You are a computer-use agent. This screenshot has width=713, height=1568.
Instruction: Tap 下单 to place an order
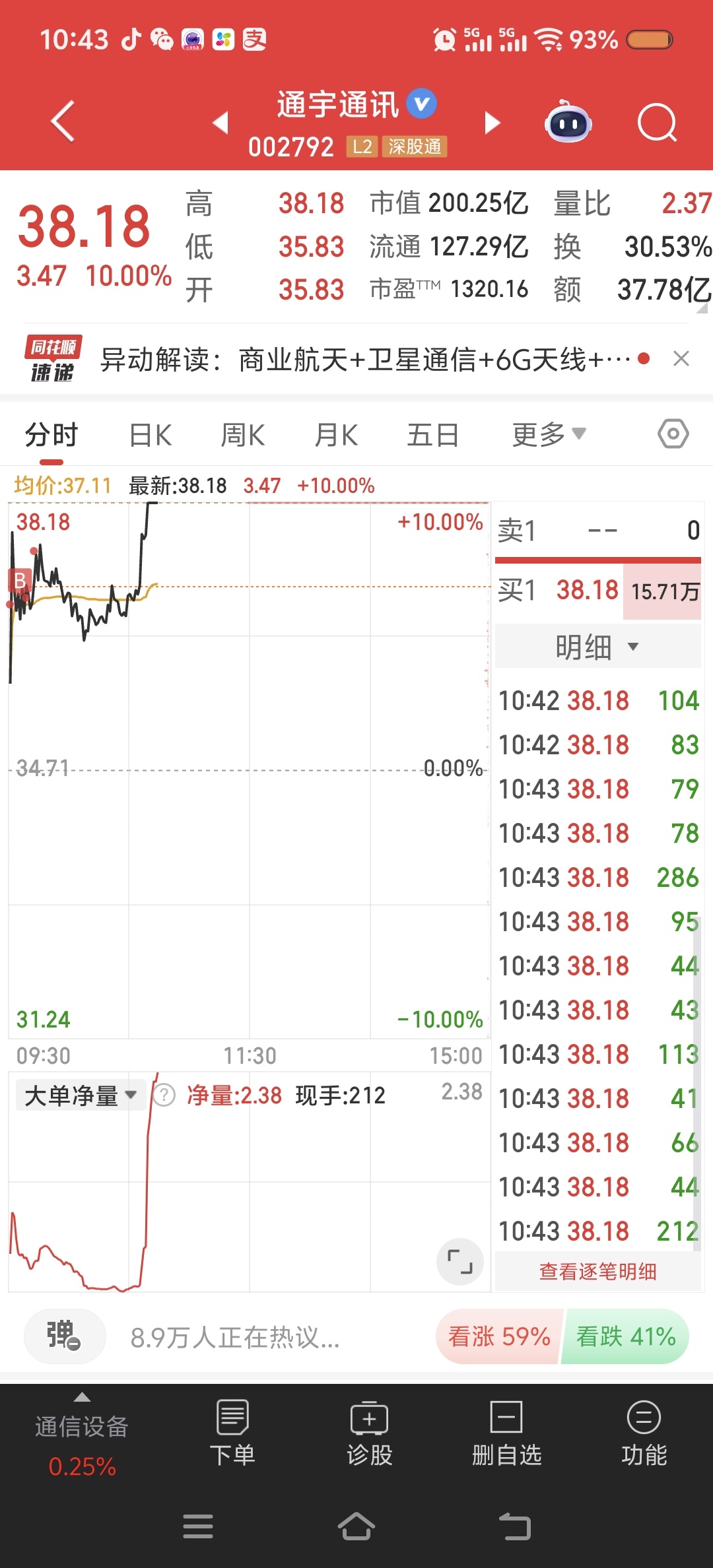232,1433
